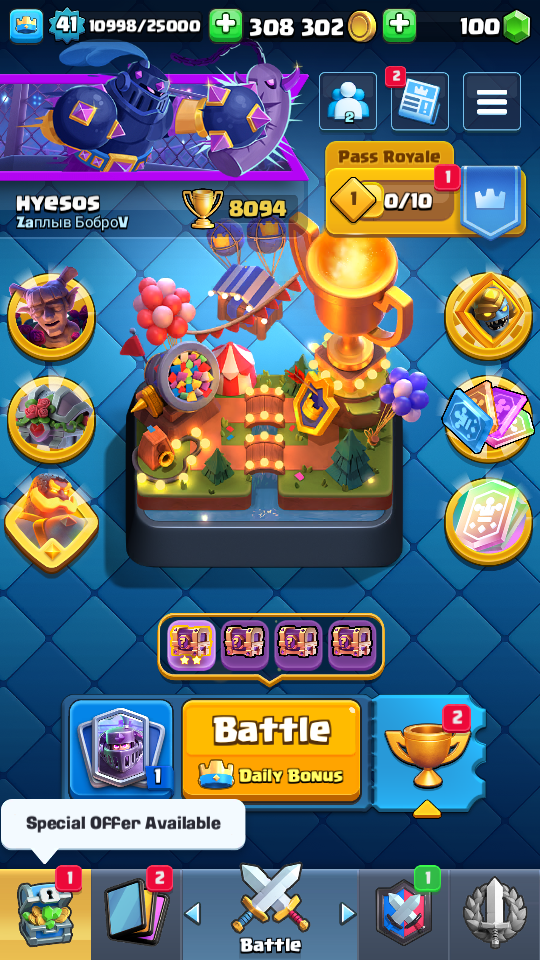This screenshot has height=960, width=540.
Task: Start a match with the Battle button
Action: pos(271,750)
